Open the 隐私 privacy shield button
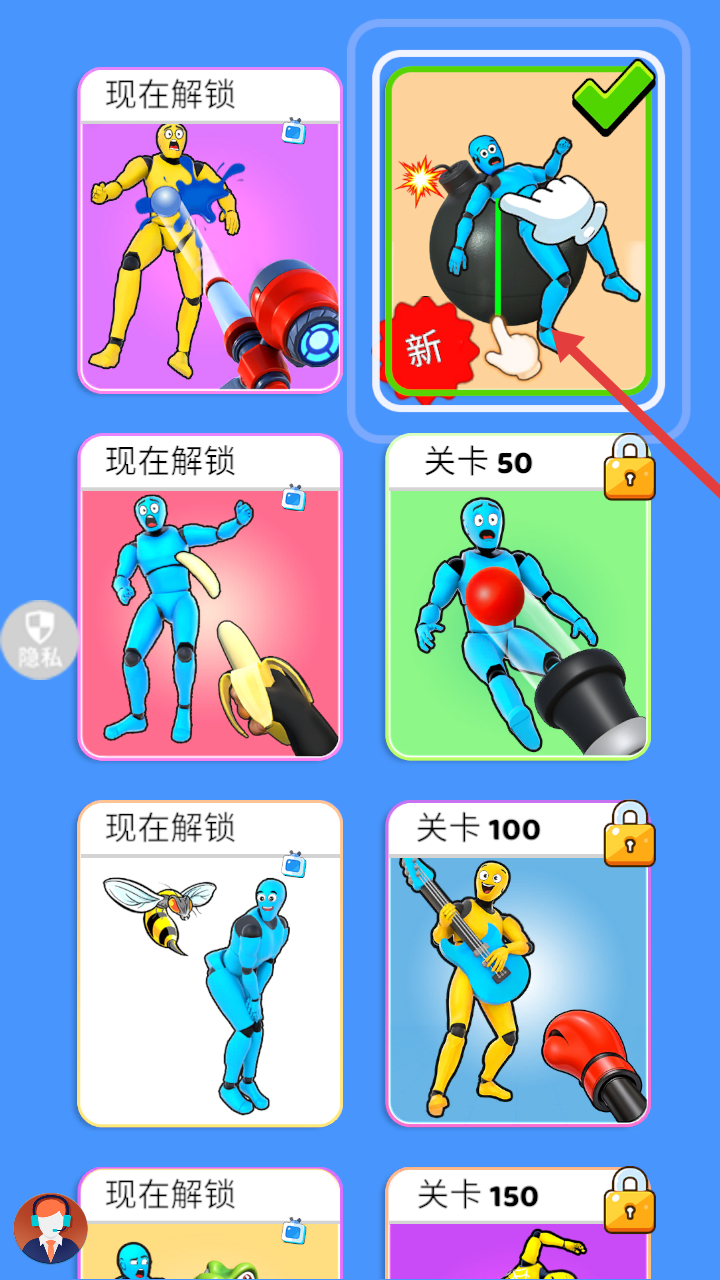This screenshot has width=720, height=1280. point(40,640)
